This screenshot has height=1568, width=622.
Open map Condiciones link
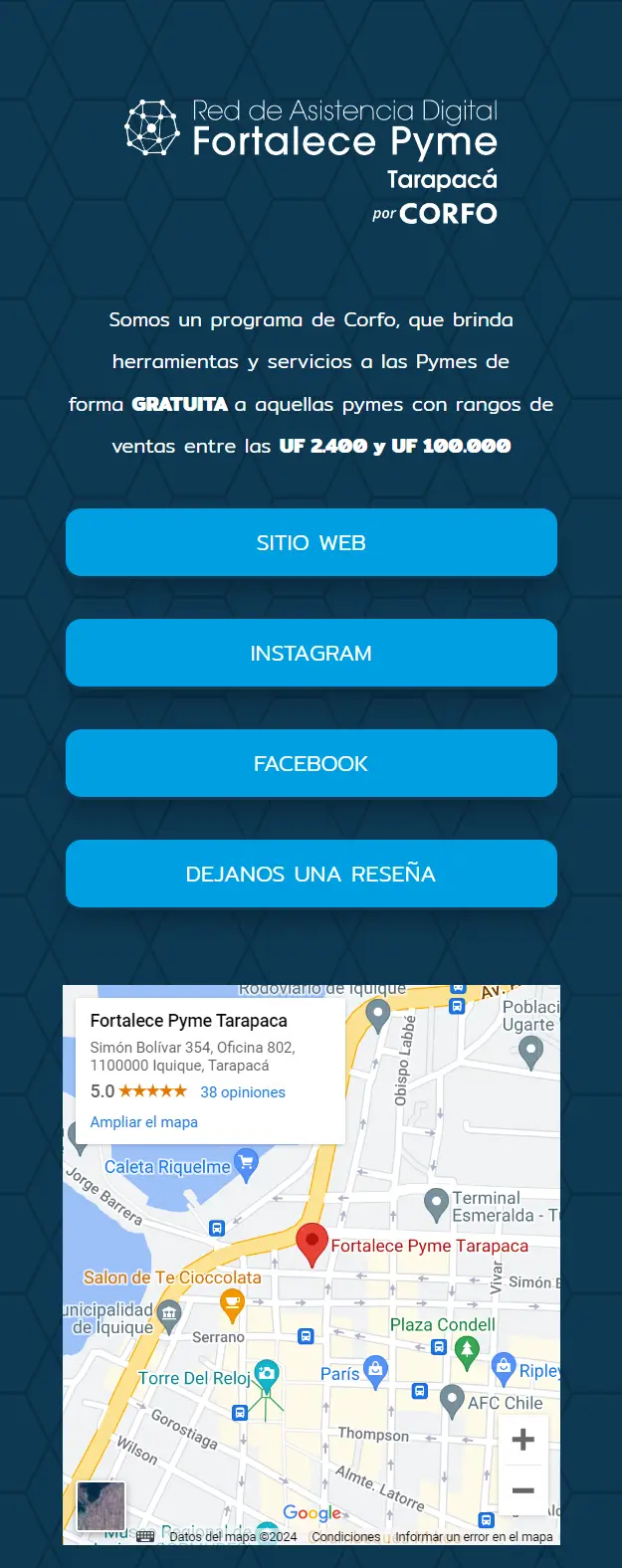[345, 1537]
